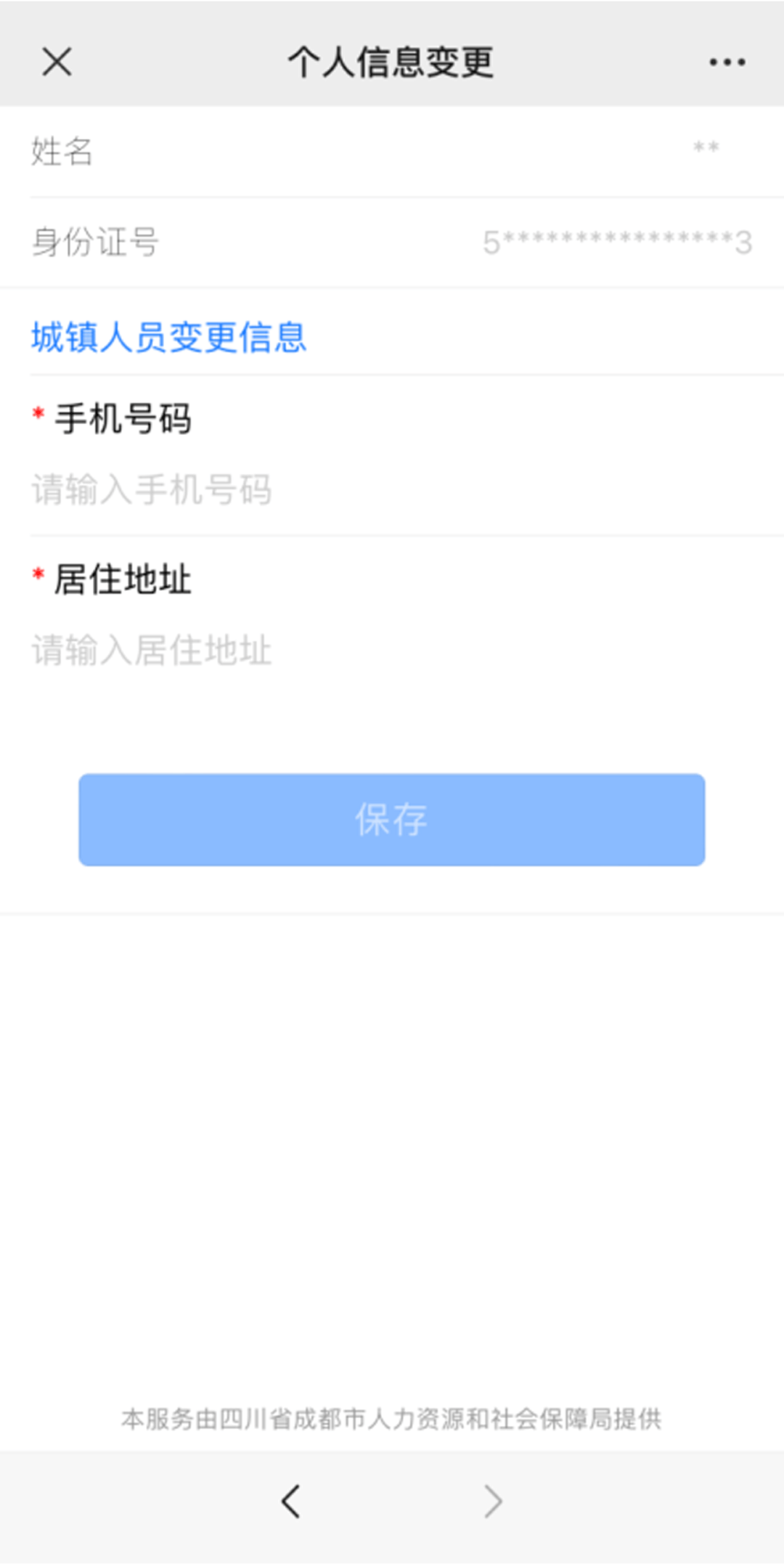
Task: Open the three-dot overflow menu
Action: tap(727, 62)
